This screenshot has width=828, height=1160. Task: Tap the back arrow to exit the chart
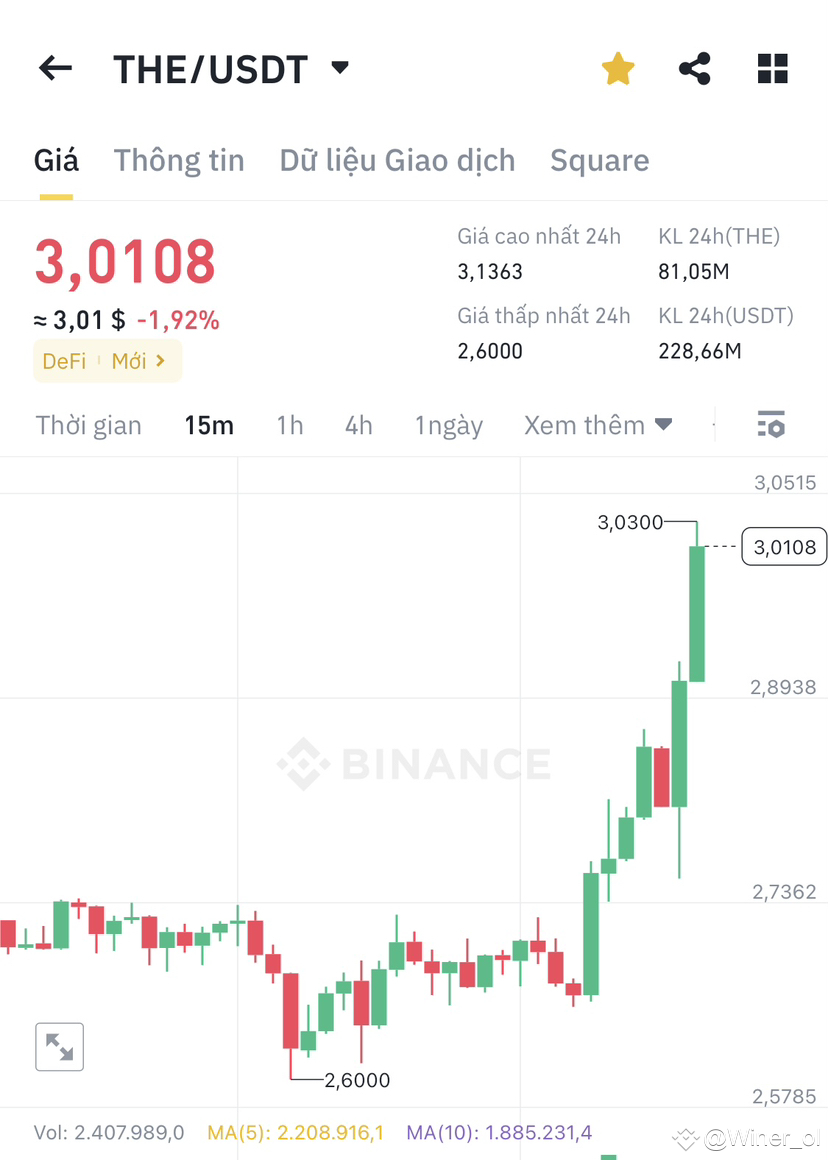pos(55,68)
